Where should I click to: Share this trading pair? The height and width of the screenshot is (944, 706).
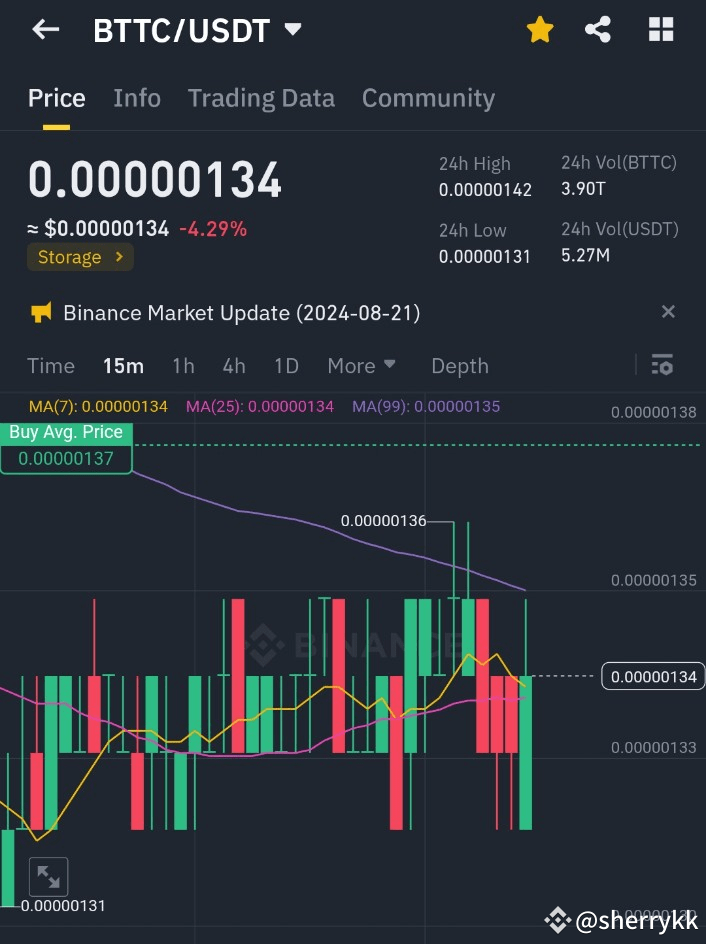pyautogui.click(x=598, y=30)
